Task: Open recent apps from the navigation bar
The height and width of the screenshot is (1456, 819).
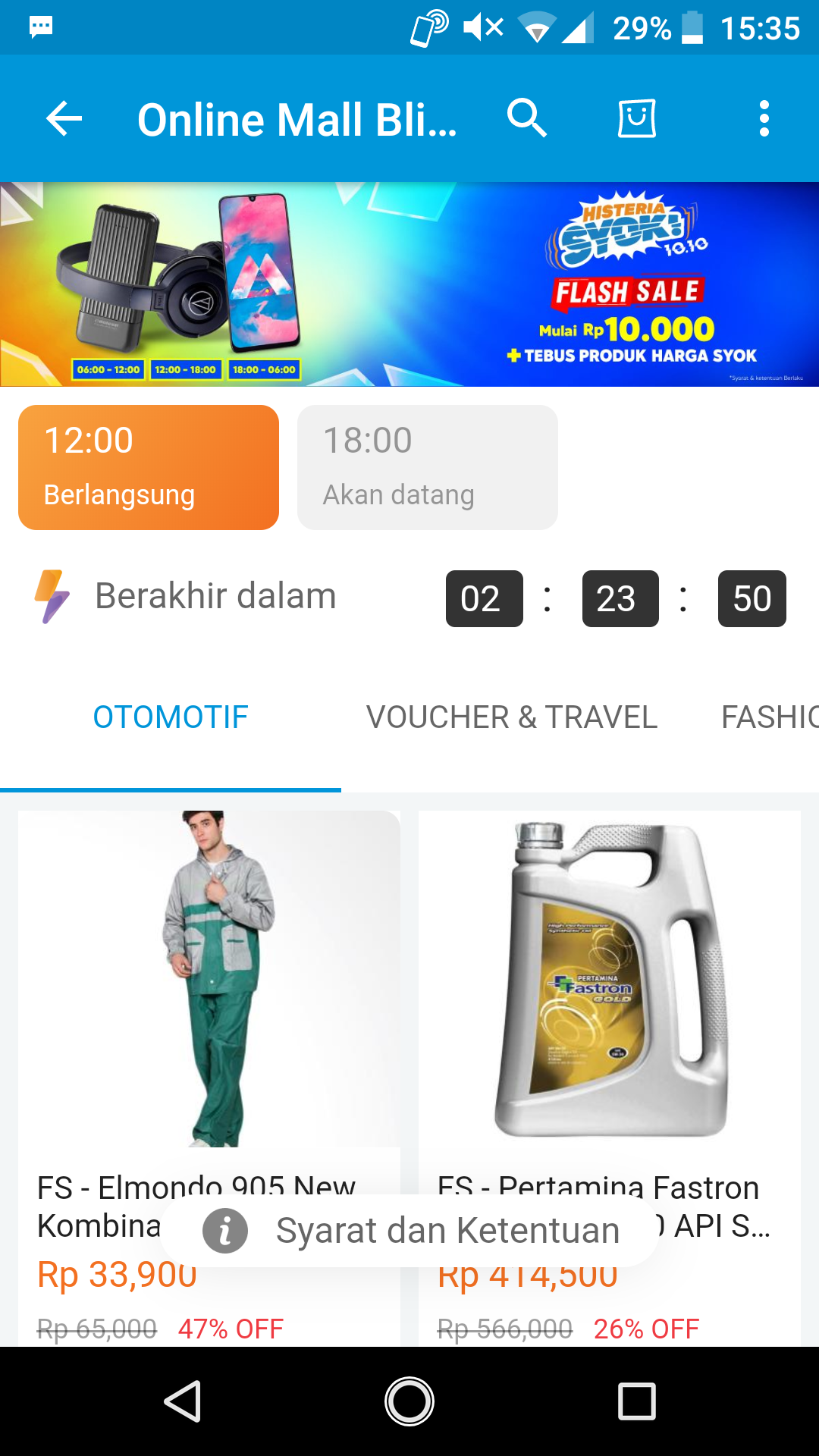Action: click(637, 1401)
